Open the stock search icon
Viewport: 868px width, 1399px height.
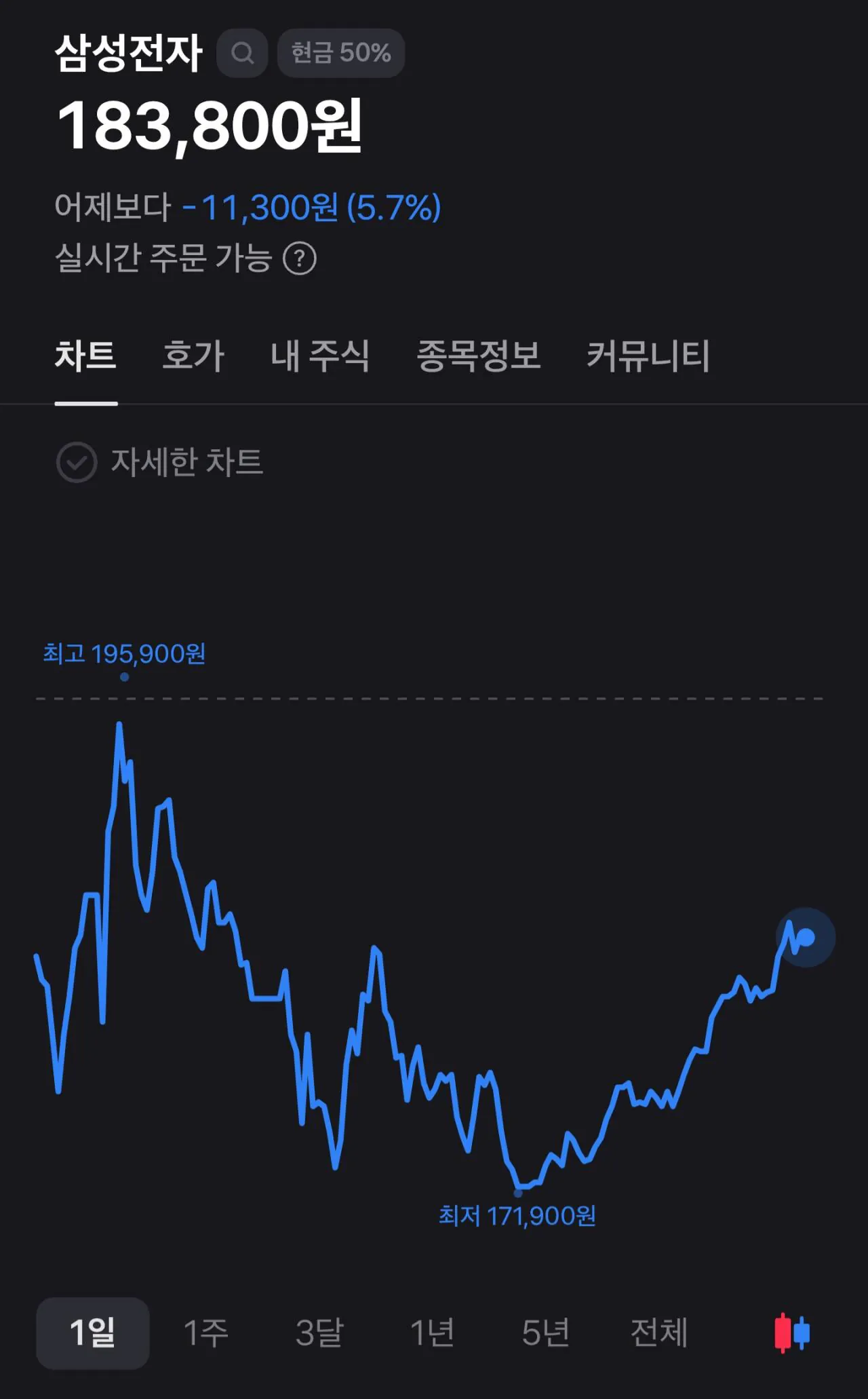(242, 54)
